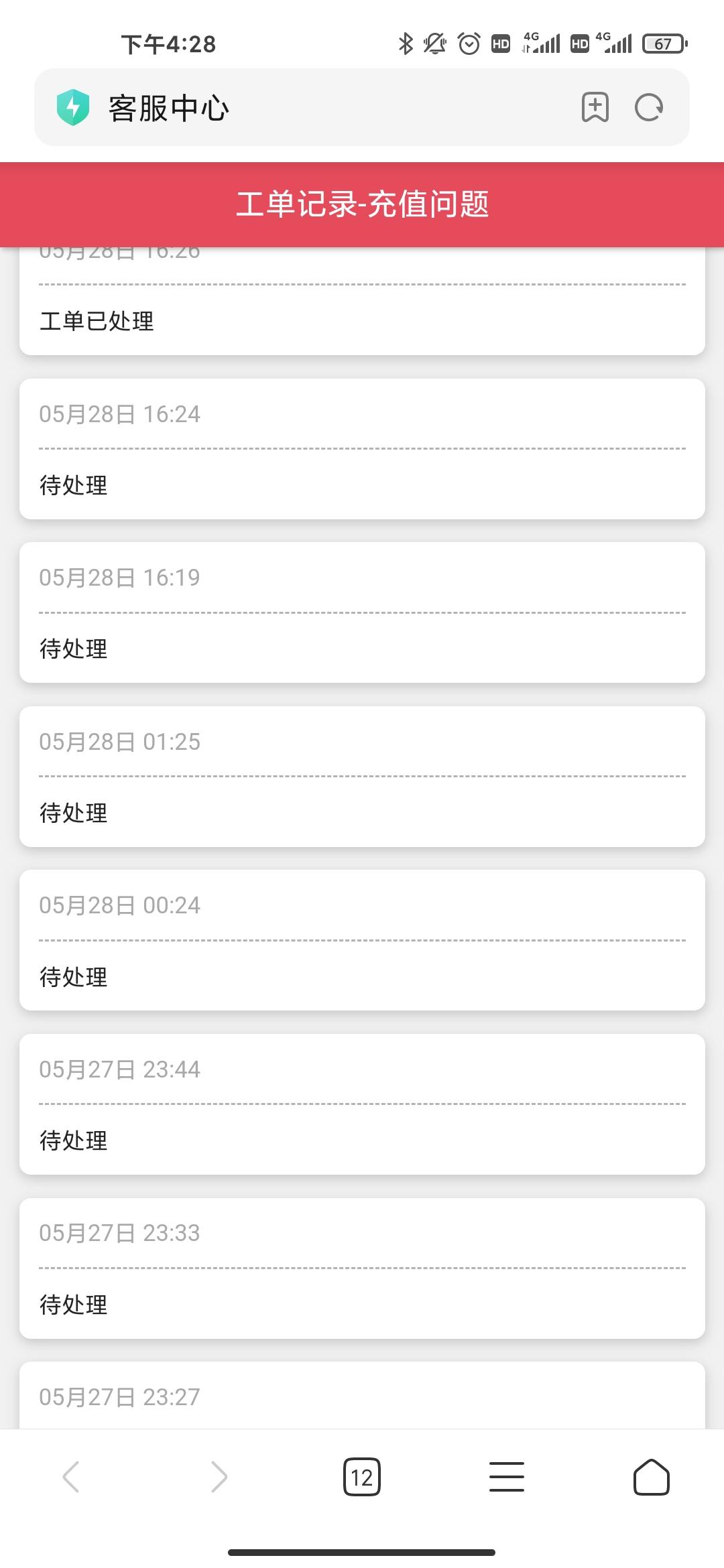Add this page to bookmarks
724x1568 pixels.
(595, 107)
